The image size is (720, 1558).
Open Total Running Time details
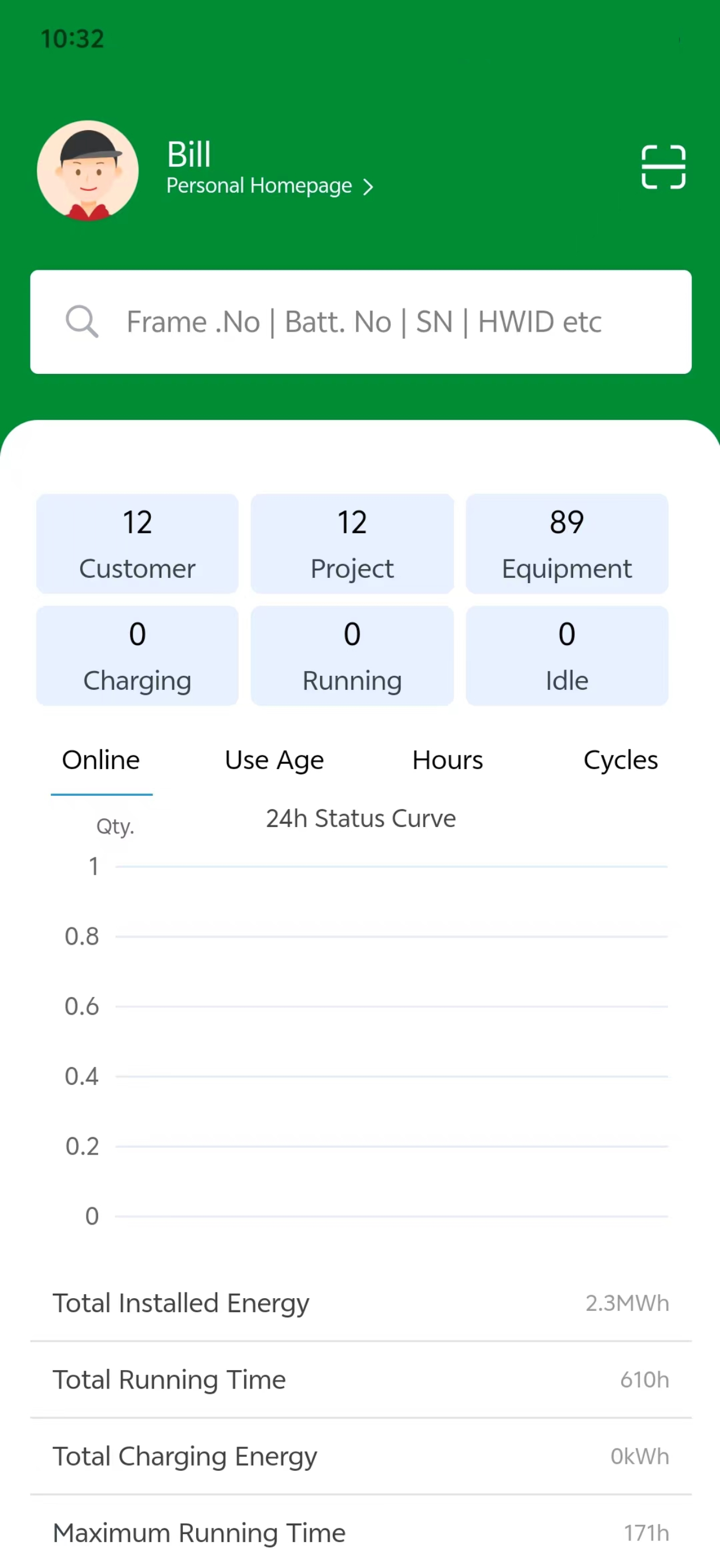click(x=361, y=1379)
